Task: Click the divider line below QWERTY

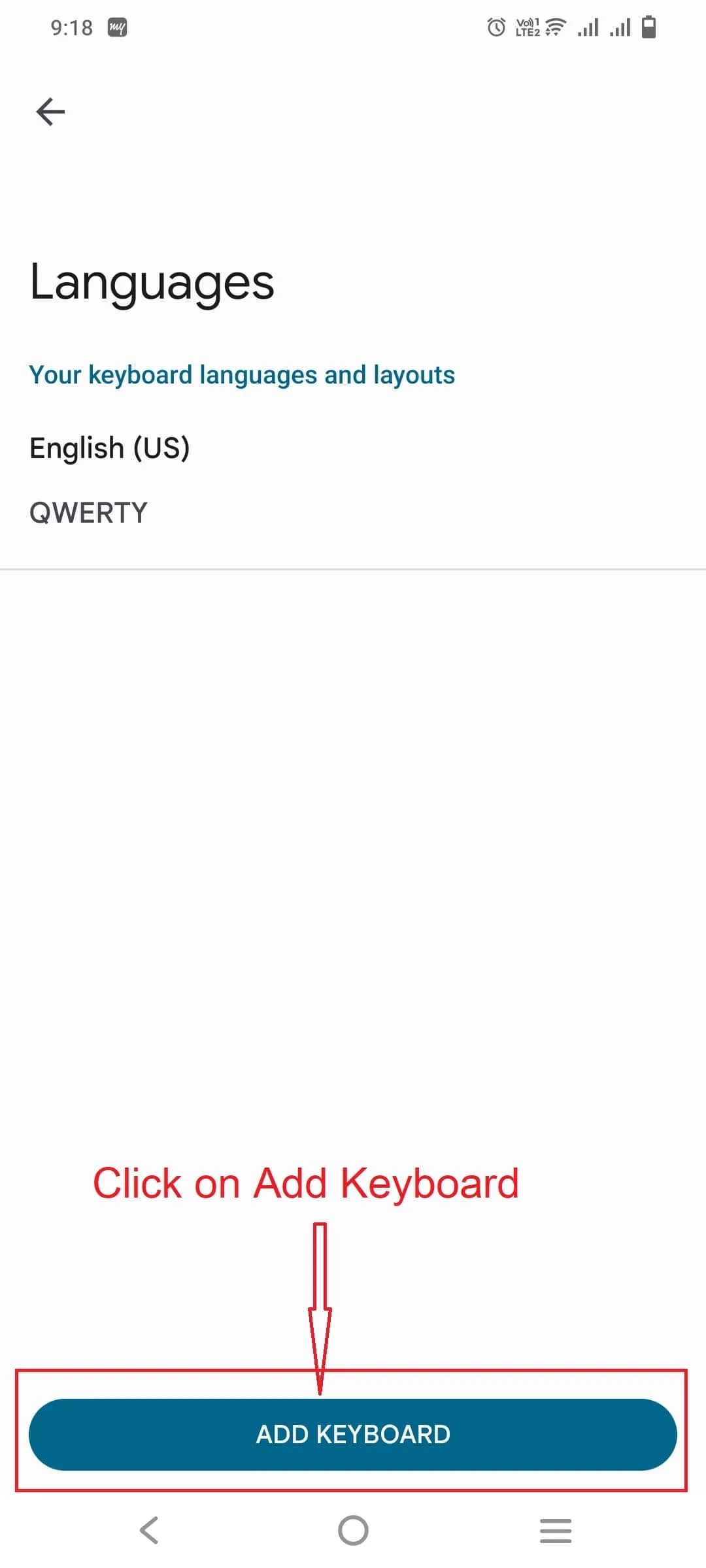Action: point(353,566)
